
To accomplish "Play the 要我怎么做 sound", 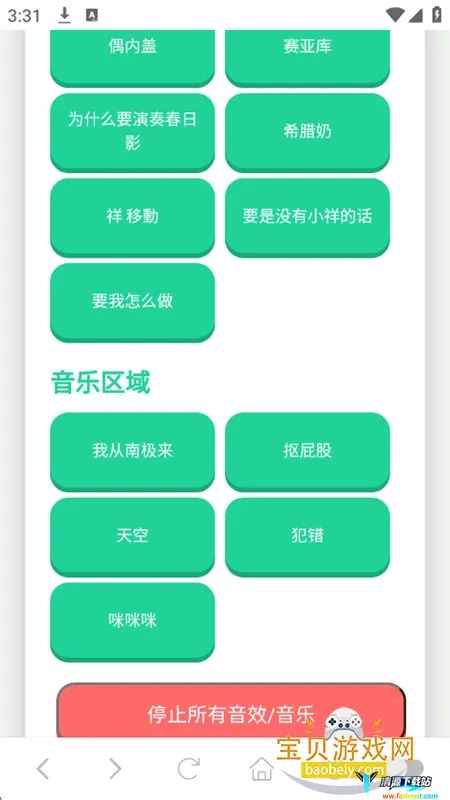I will [132, 301].
